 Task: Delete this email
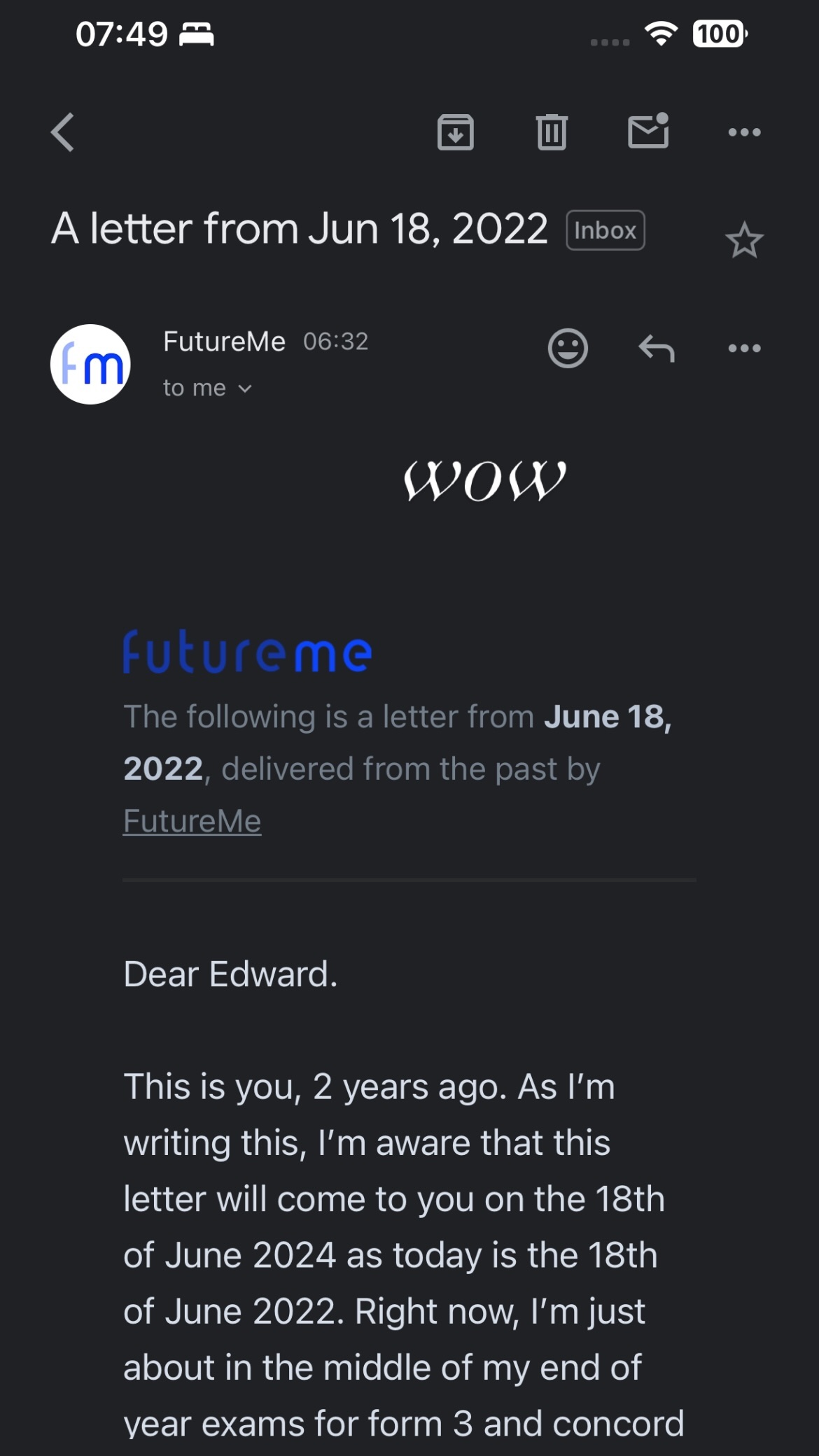click(x=552, y=132)
